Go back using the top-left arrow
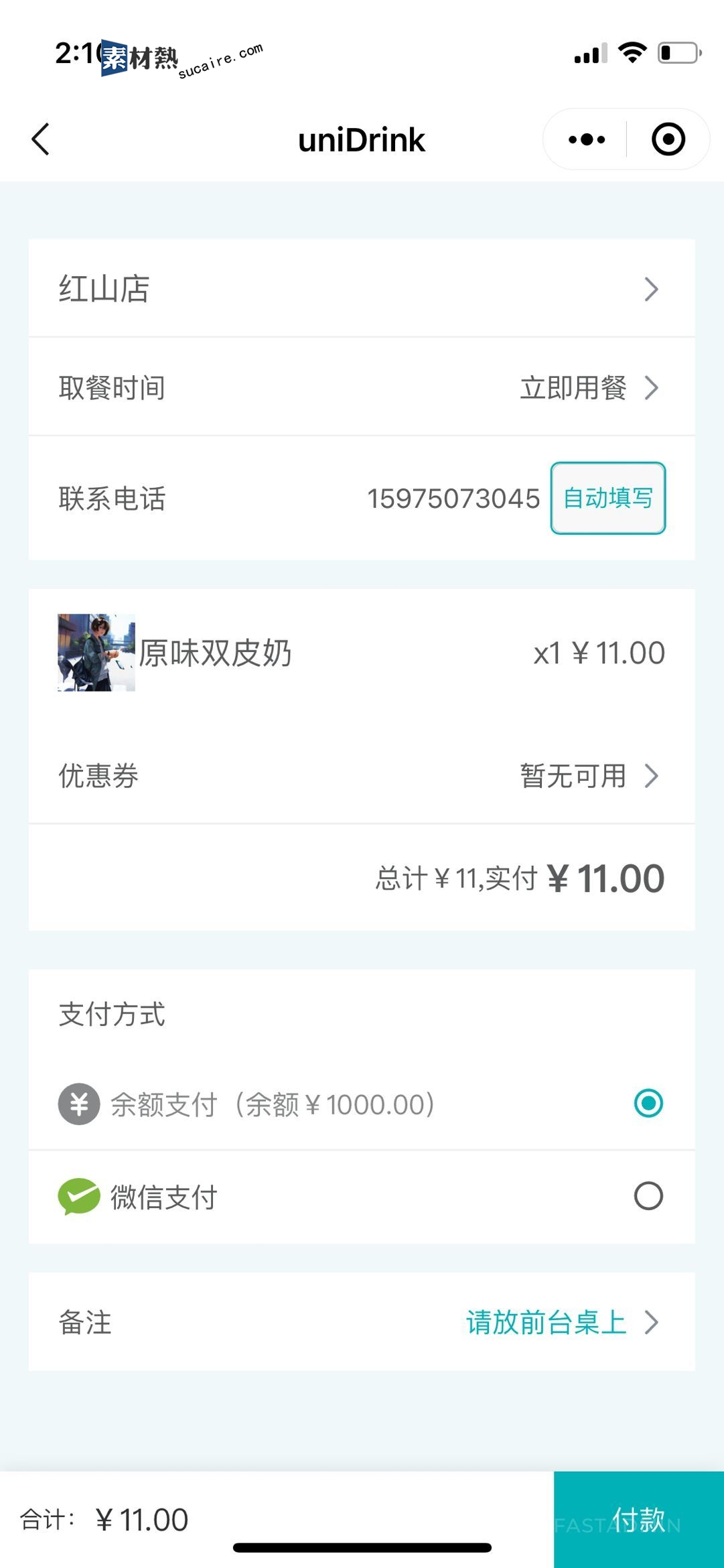Screen dimensions: 724x1568 pos(41,139)
